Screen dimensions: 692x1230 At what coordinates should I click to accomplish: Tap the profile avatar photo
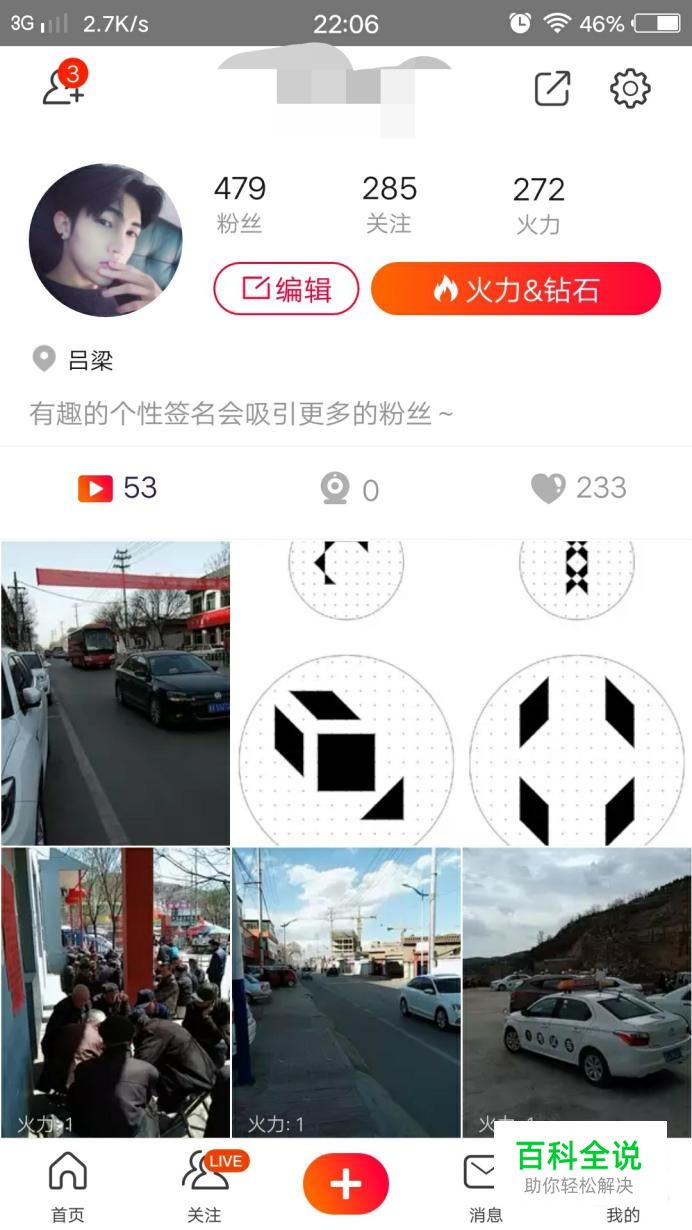click(106, 241)
